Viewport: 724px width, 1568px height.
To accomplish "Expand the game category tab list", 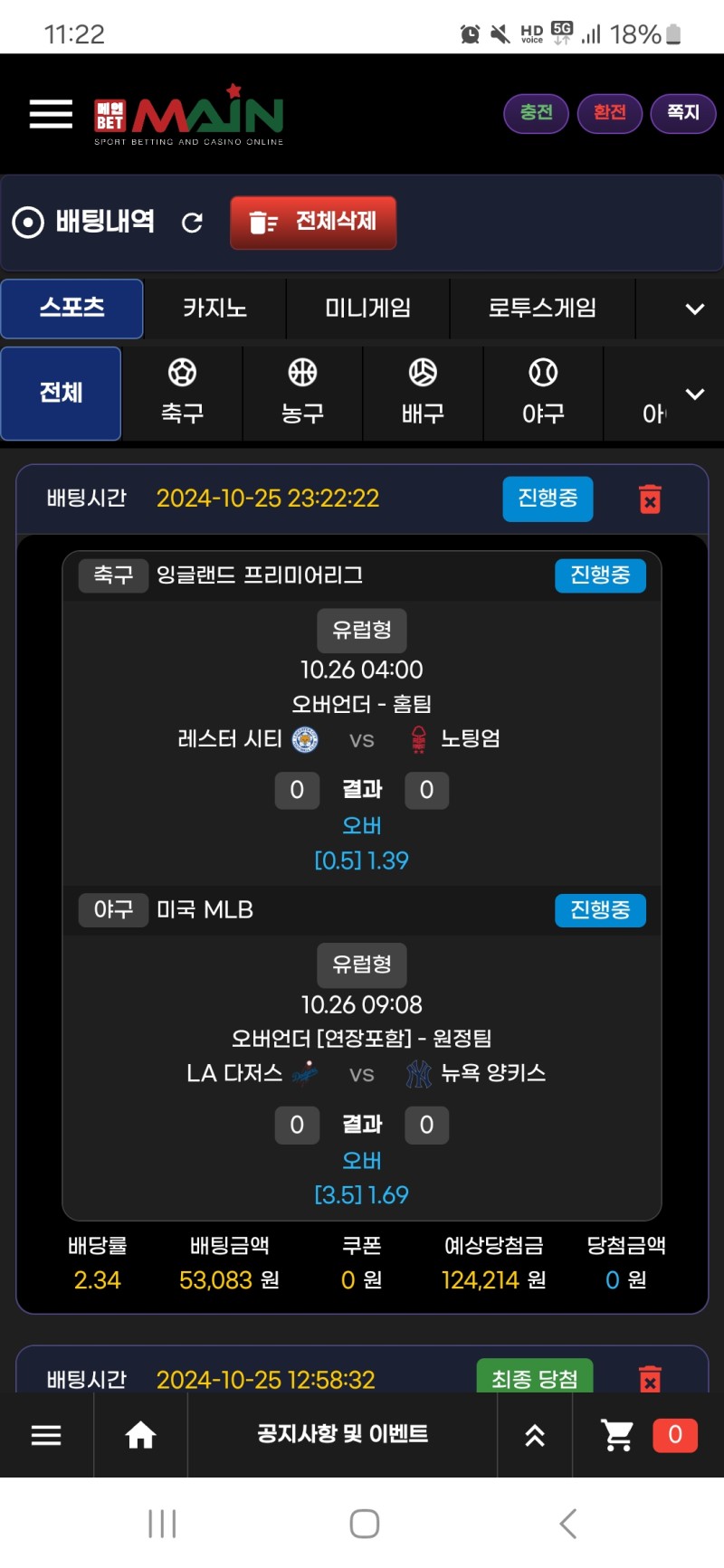I will (694, 309).
